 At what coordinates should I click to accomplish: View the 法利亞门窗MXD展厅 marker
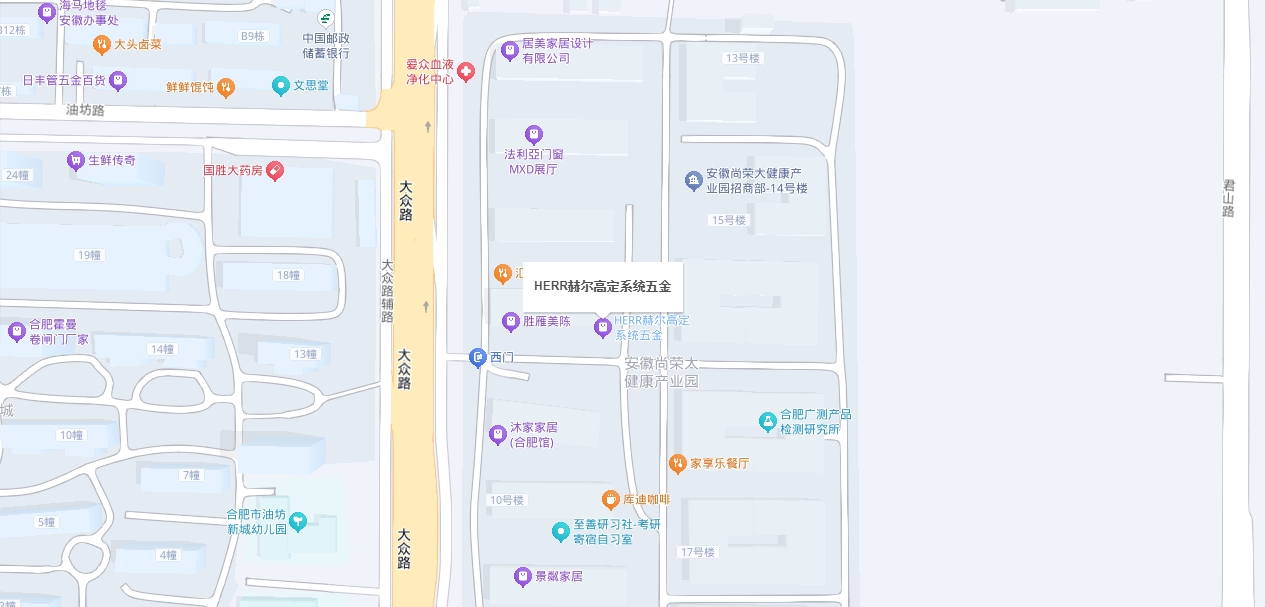pyautogui.click(x=534, y=135)
